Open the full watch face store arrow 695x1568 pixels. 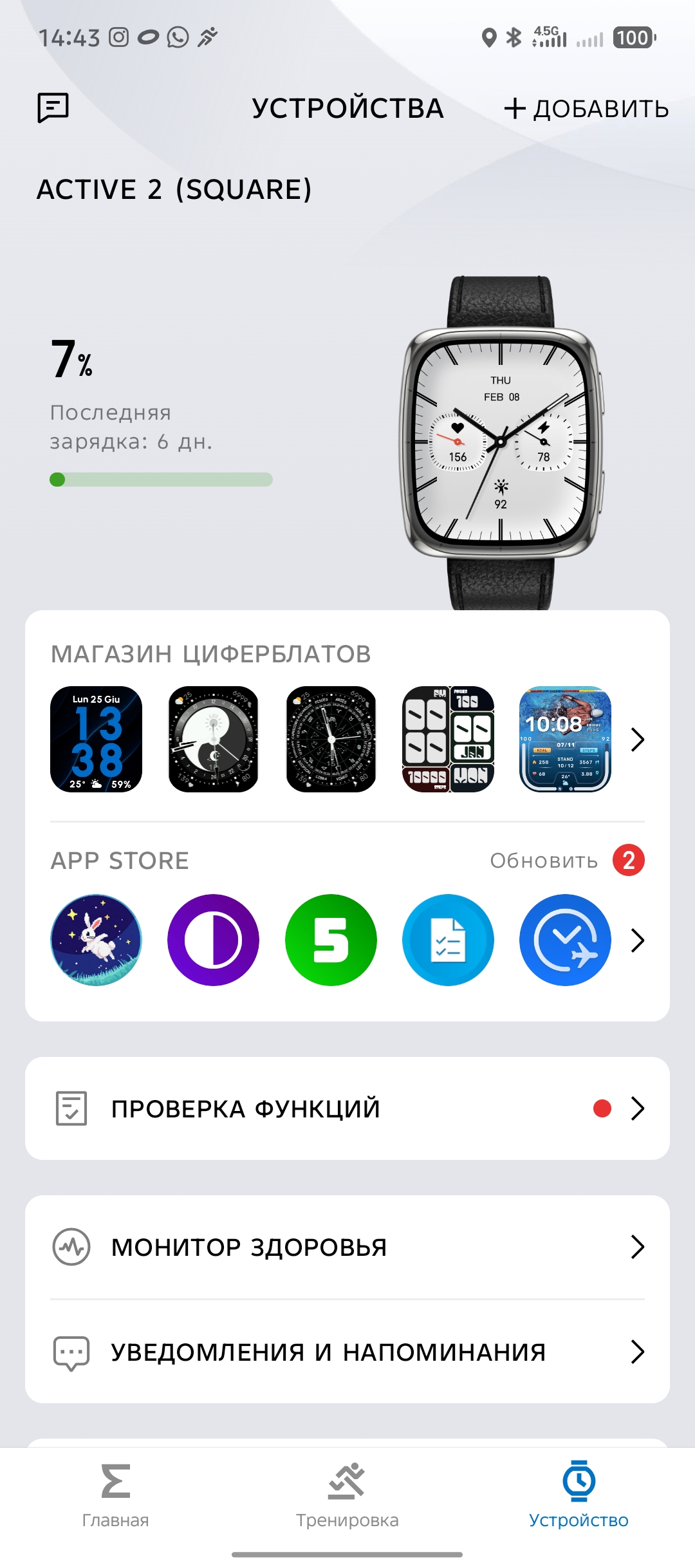637,740
